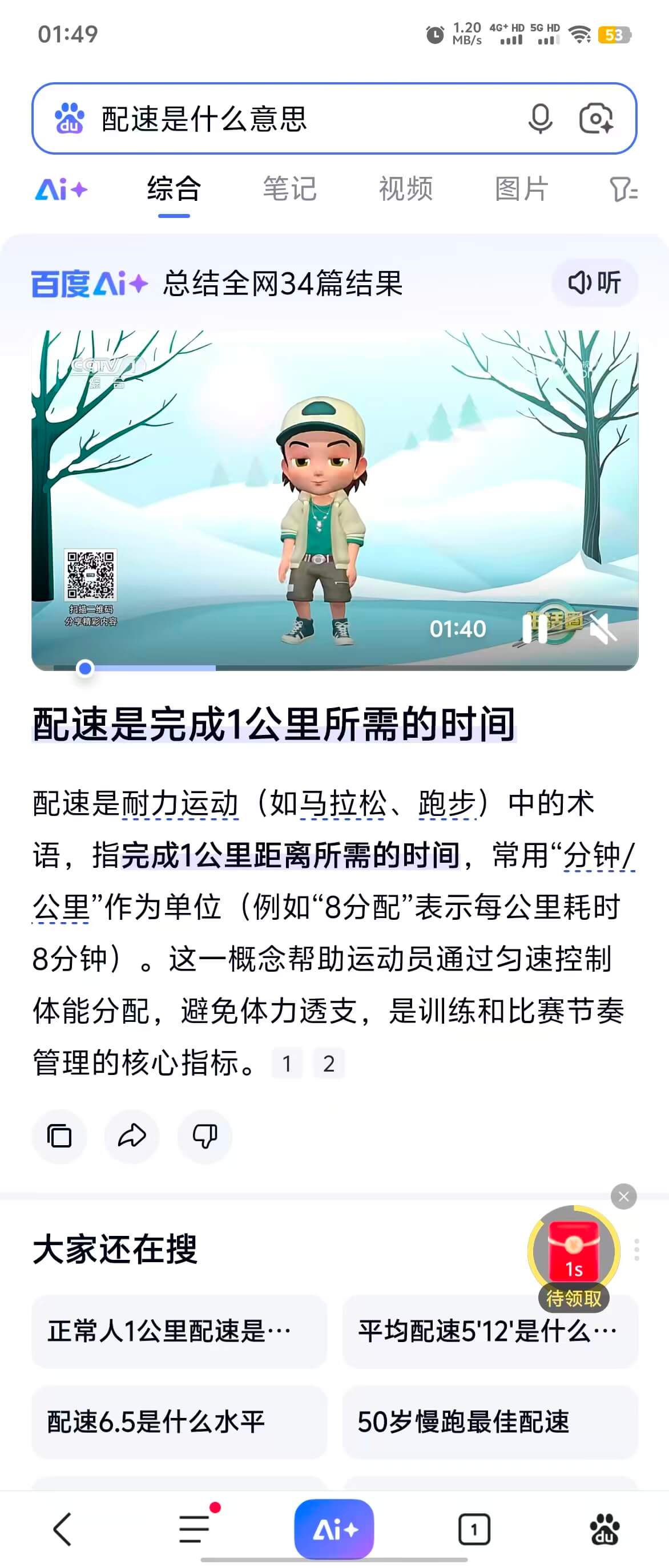Image resolution: width=669 pixels, height=1568 pixels.
Task: Unmute the video sound
Action: coord(603,629)
